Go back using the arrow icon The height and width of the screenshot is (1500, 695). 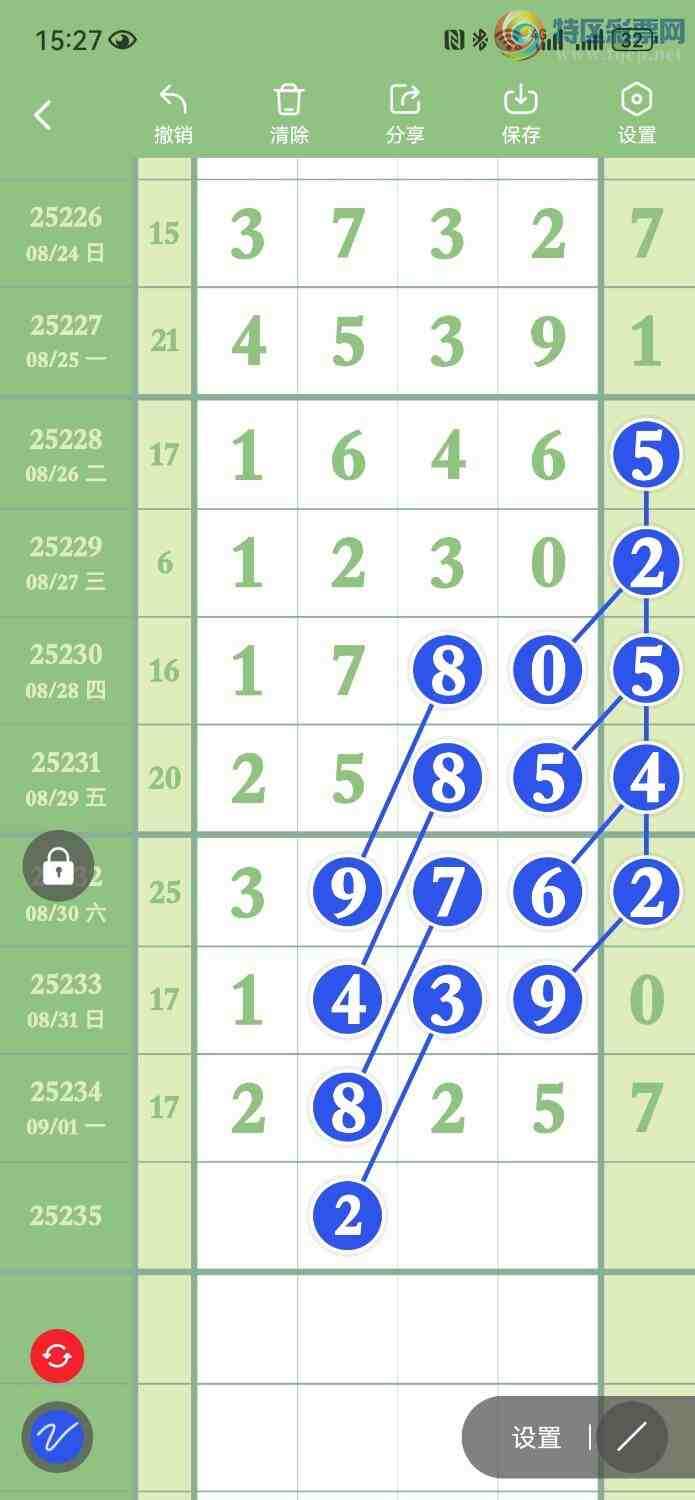tap(42, 115)
